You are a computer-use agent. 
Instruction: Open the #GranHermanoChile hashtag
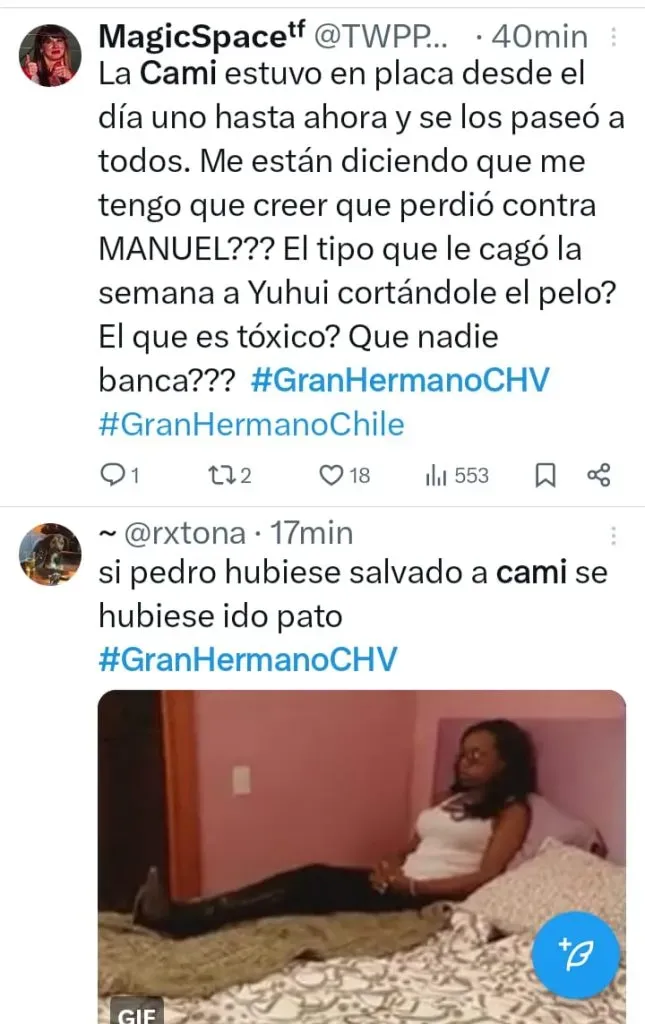coord(251,424)
